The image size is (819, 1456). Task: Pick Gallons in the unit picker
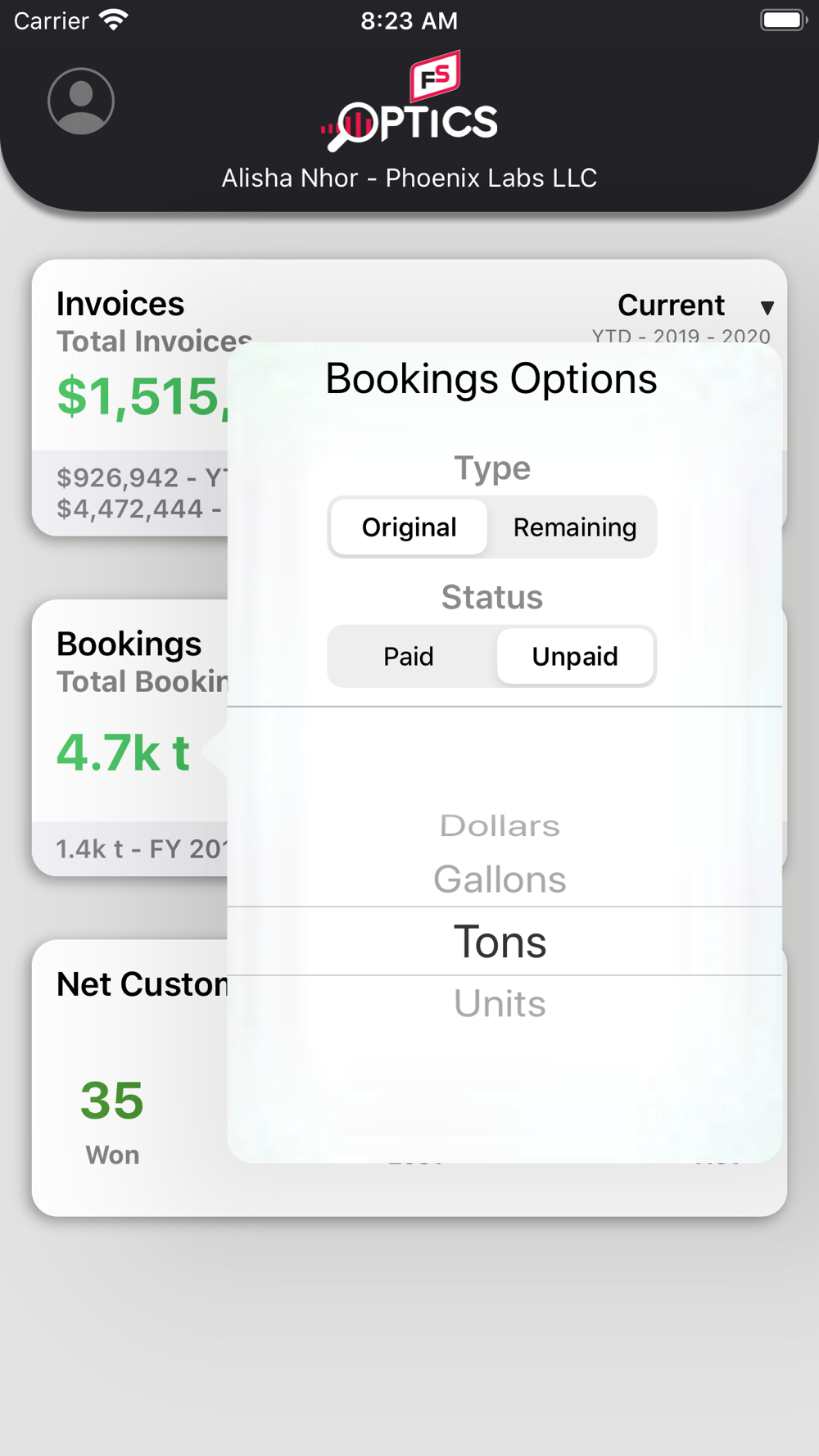click(500, 879)
